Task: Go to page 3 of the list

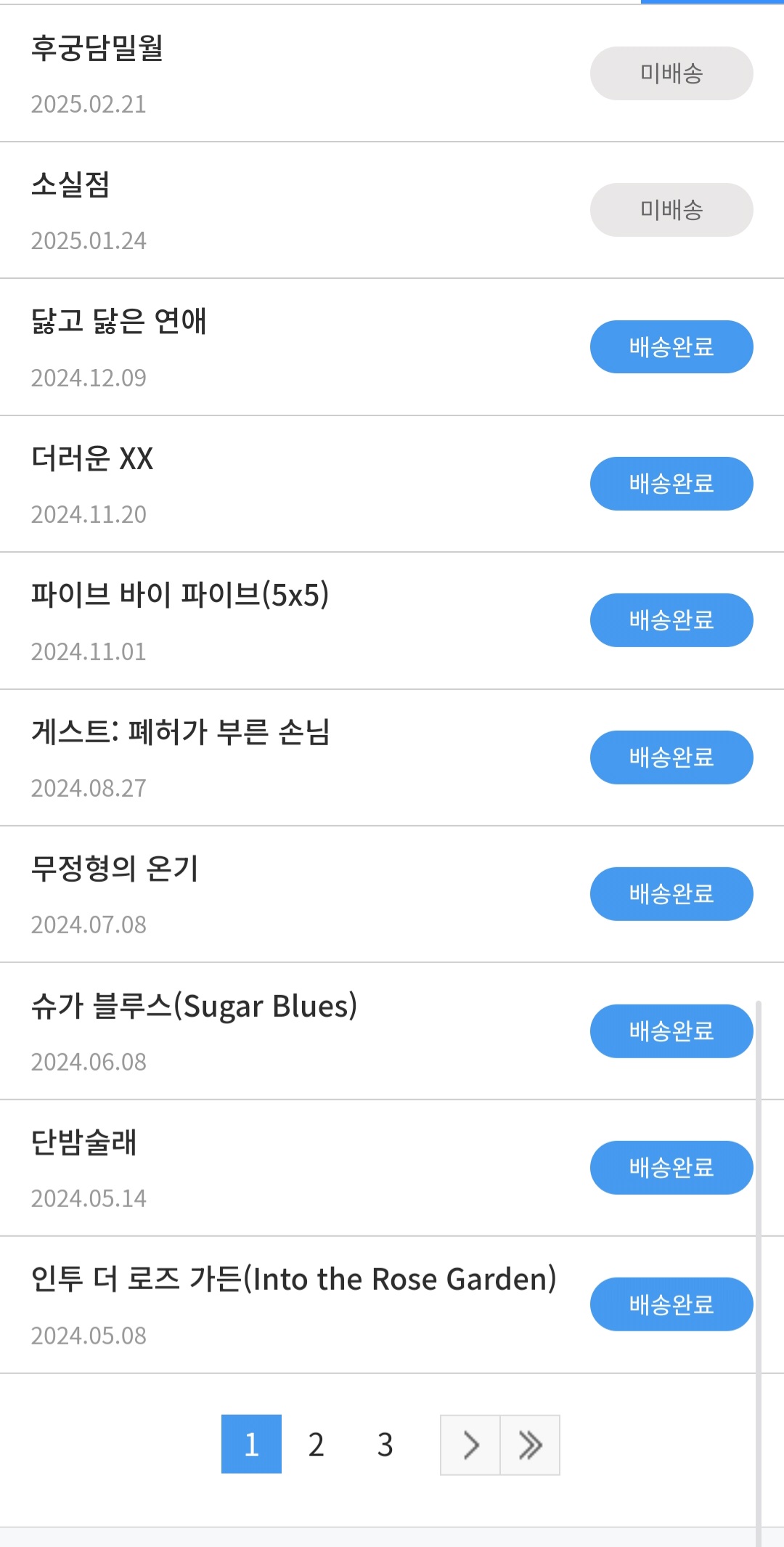Action: [x=385, y=1444]
